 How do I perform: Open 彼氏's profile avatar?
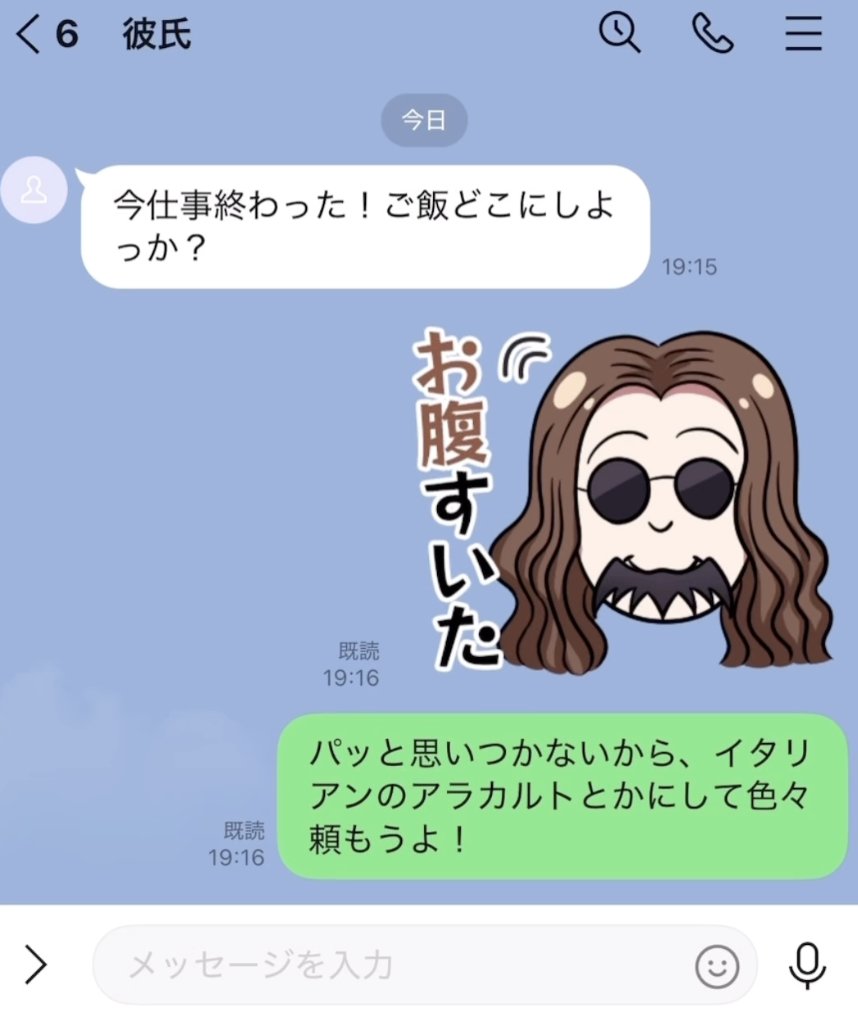coord(35,191)
